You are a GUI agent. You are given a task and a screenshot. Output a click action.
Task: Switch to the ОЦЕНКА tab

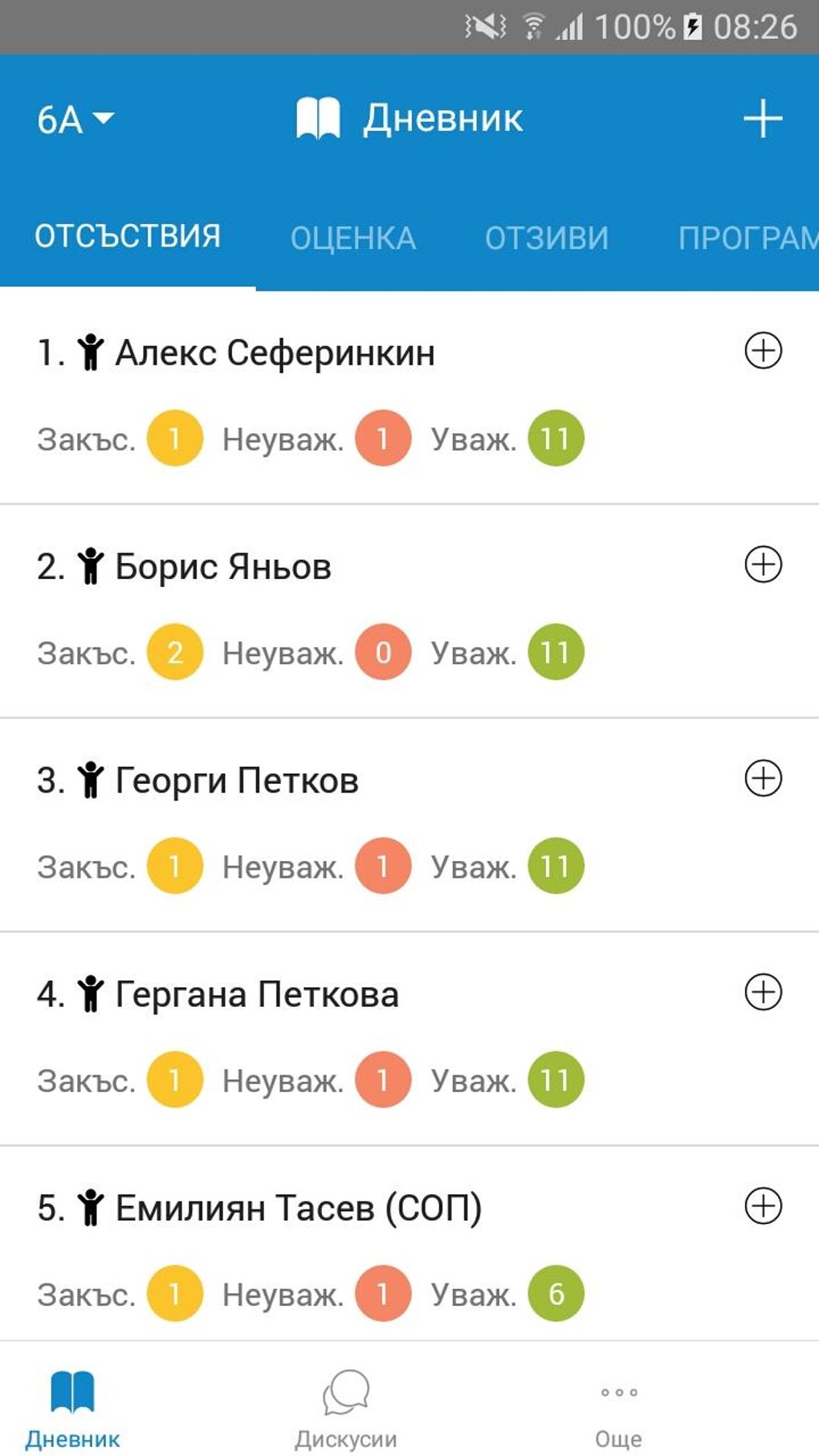pyautogui.click(x=353, y=238)
